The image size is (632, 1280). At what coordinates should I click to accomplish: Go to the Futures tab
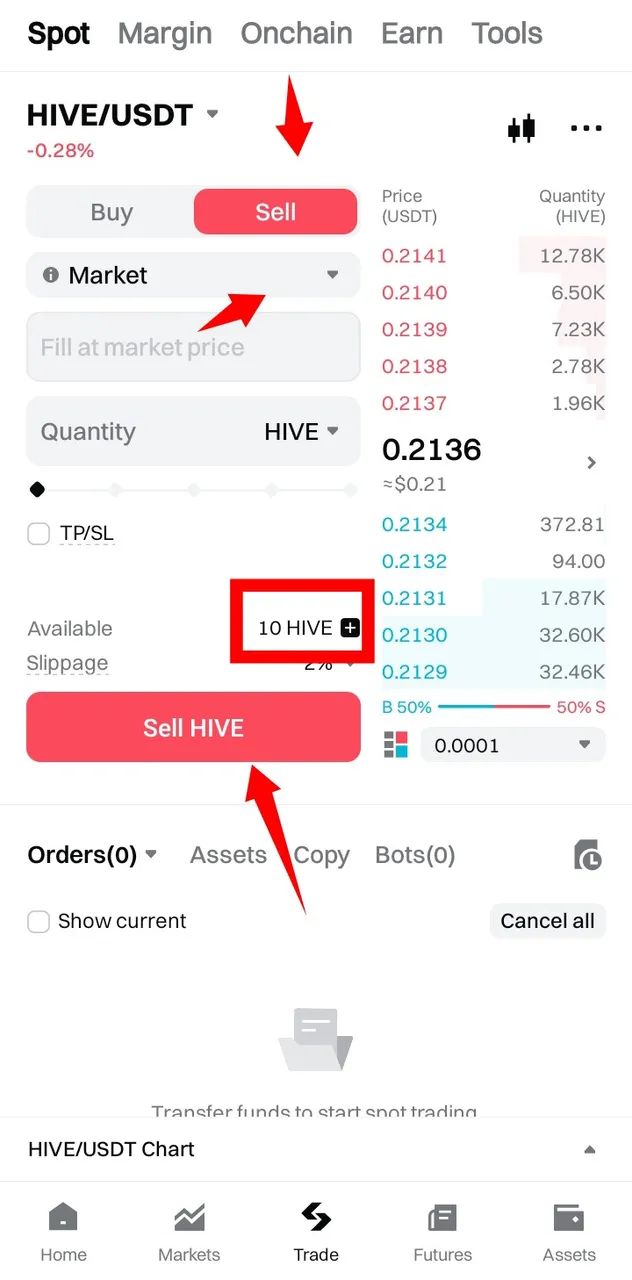[442, 1232]
